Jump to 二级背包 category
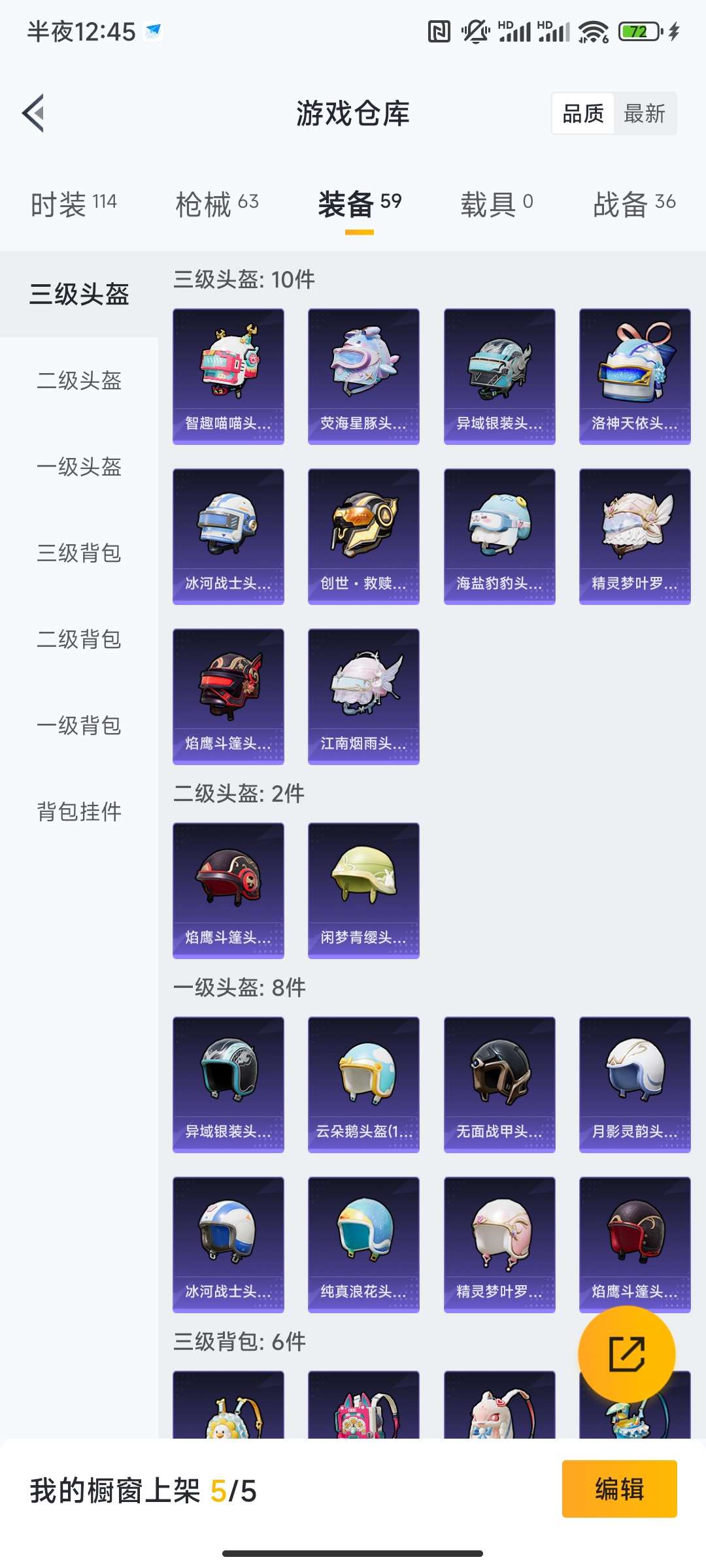This screenshot has width=706, height=1568. (x=79, y=639)
